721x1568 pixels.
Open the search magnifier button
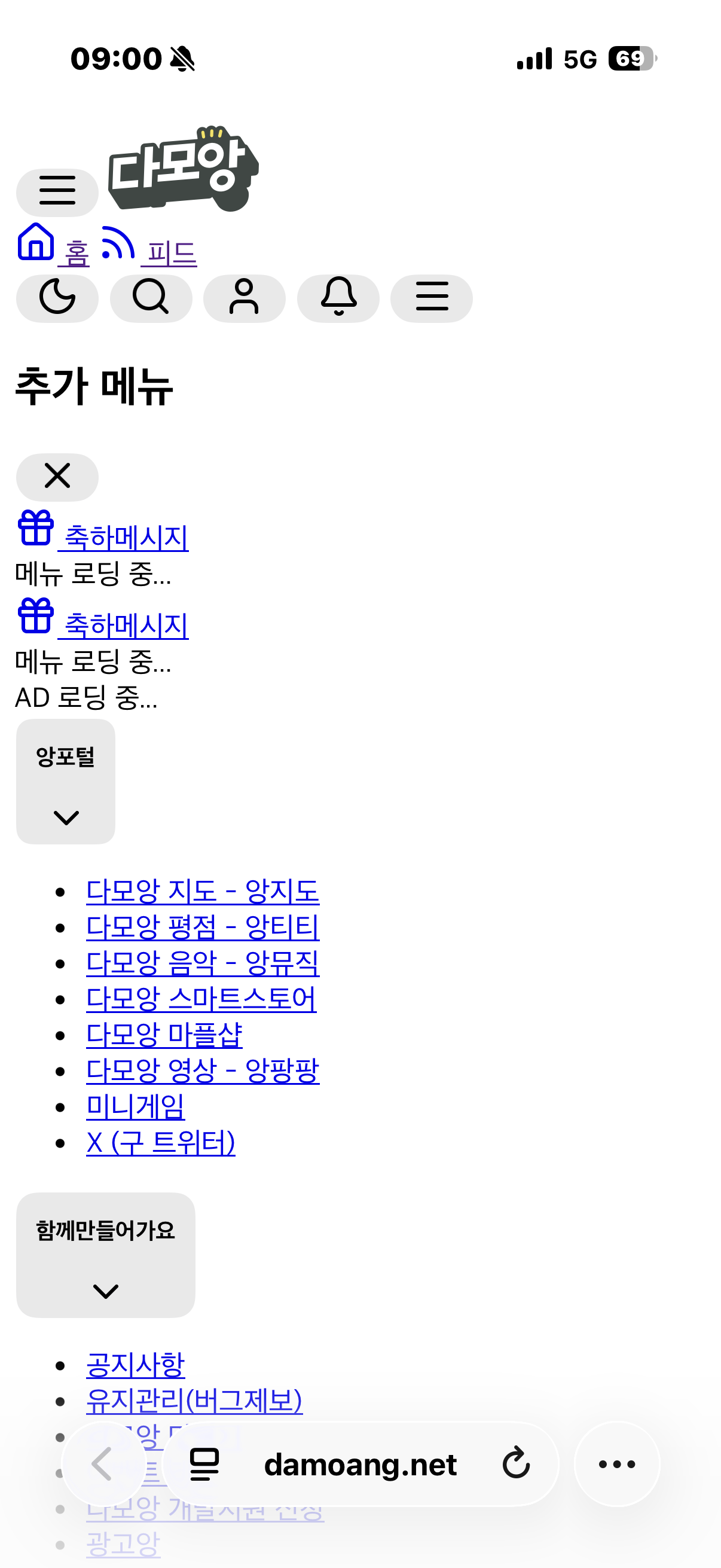[x=151, y=298]
